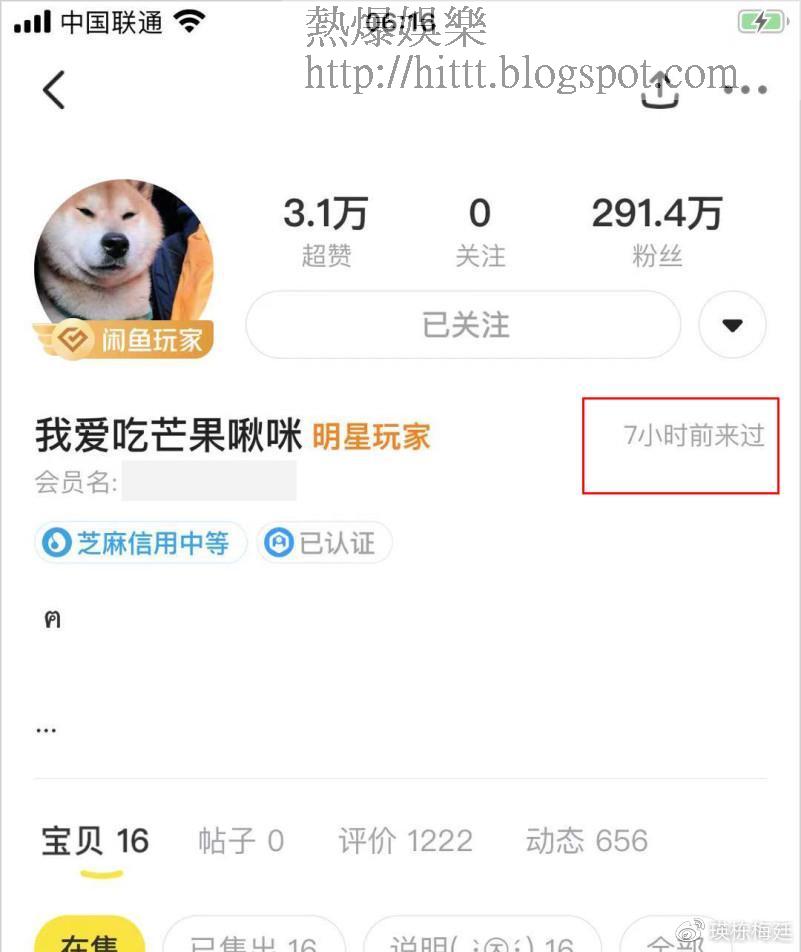Viewport: 801px width, 952px height.
Task: Tap the 已认证 verification badge
Action: (324, 543)
